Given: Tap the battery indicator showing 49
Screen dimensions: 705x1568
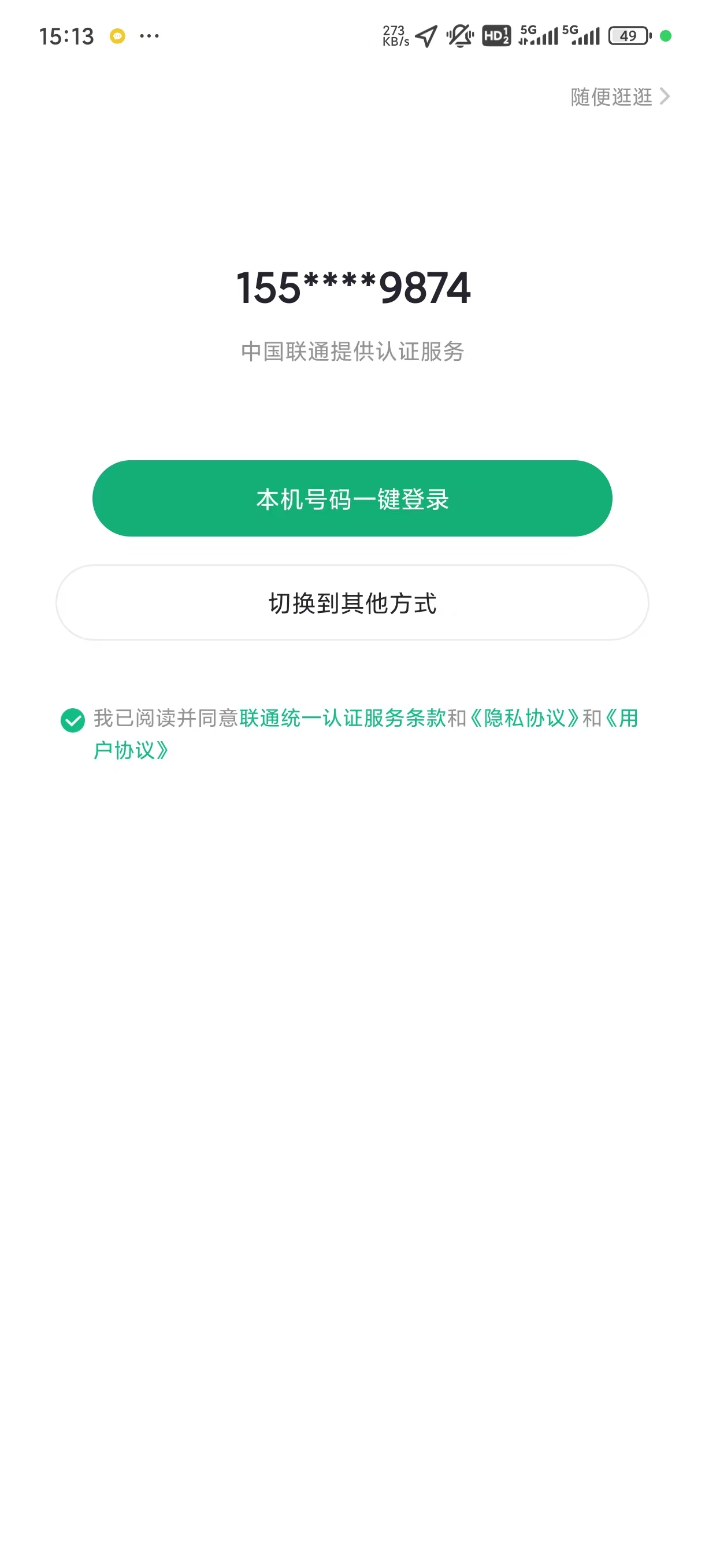Looking at the screenshot, I should pos(628,36).
